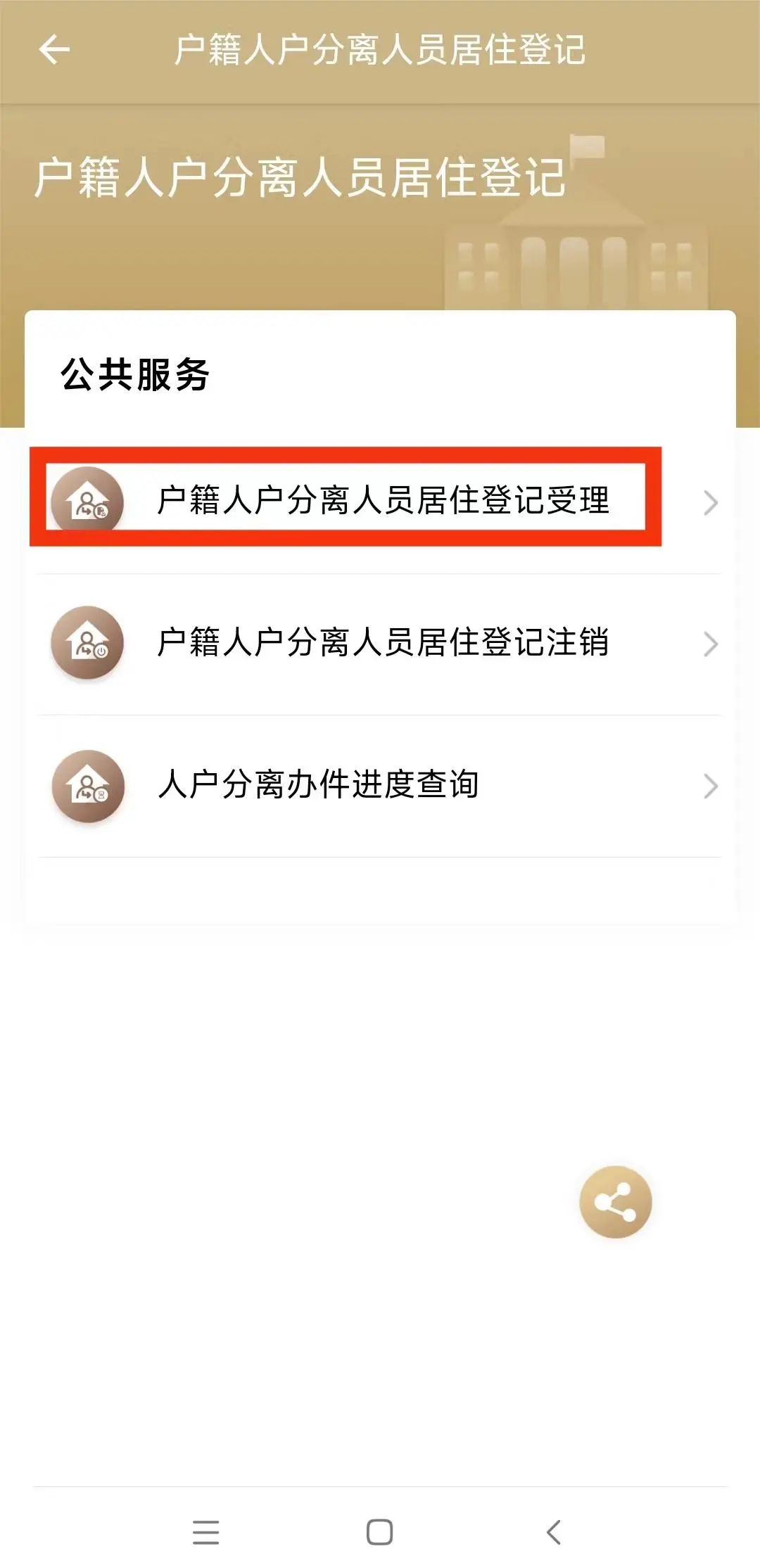Open 户籍人户分离人员居住登记受理

tap(382, 501)
